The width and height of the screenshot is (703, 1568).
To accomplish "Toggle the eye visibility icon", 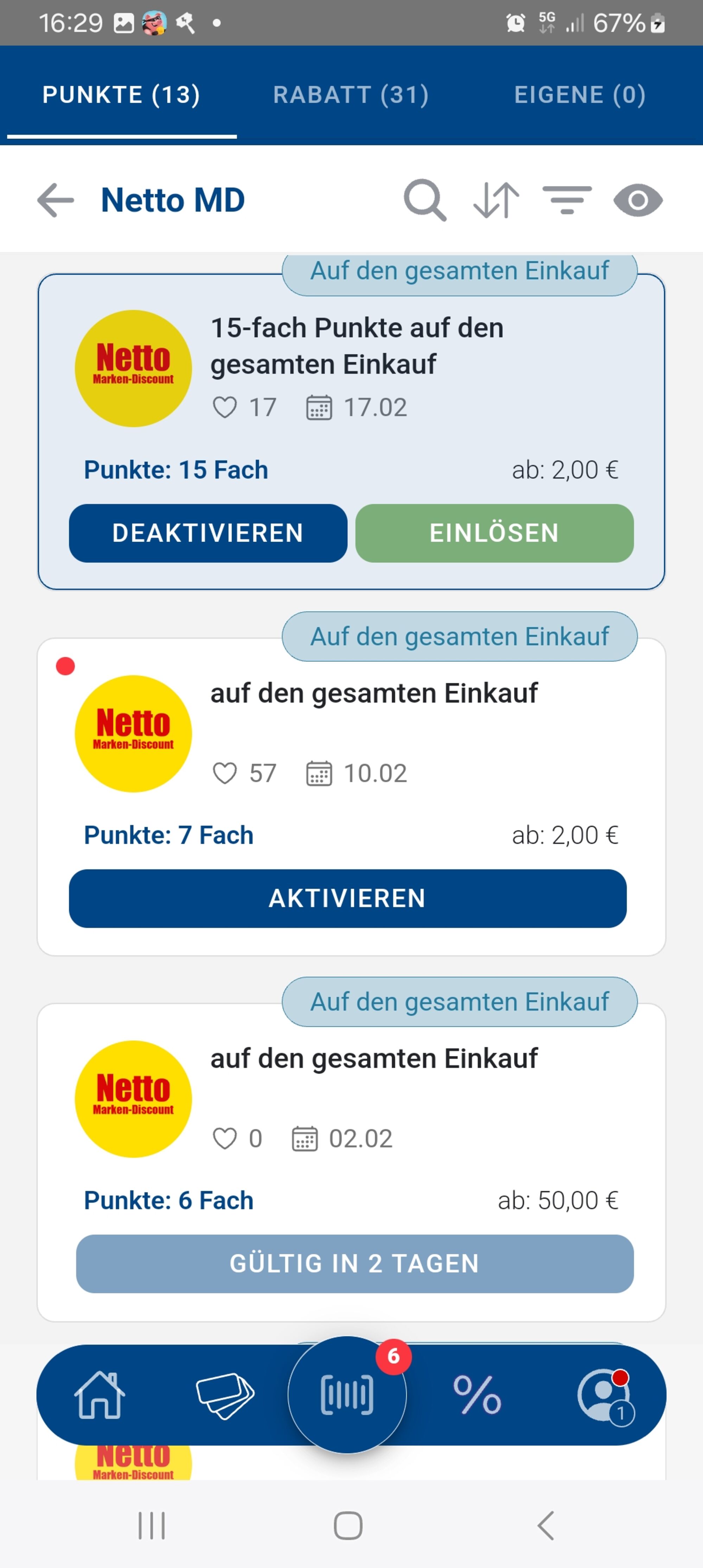I will [638, 200].
